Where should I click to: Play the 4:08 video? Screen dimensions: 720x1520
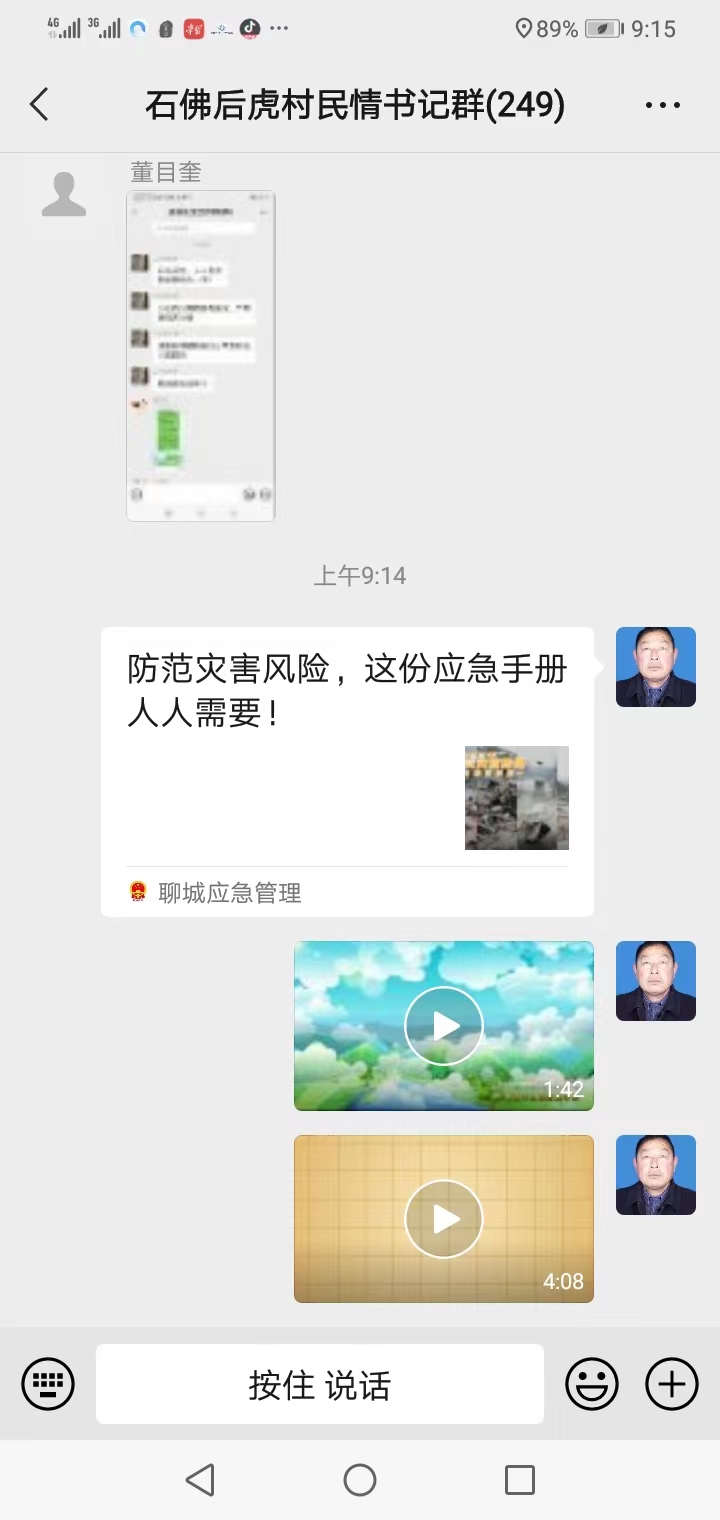(x=444, y=1218)
